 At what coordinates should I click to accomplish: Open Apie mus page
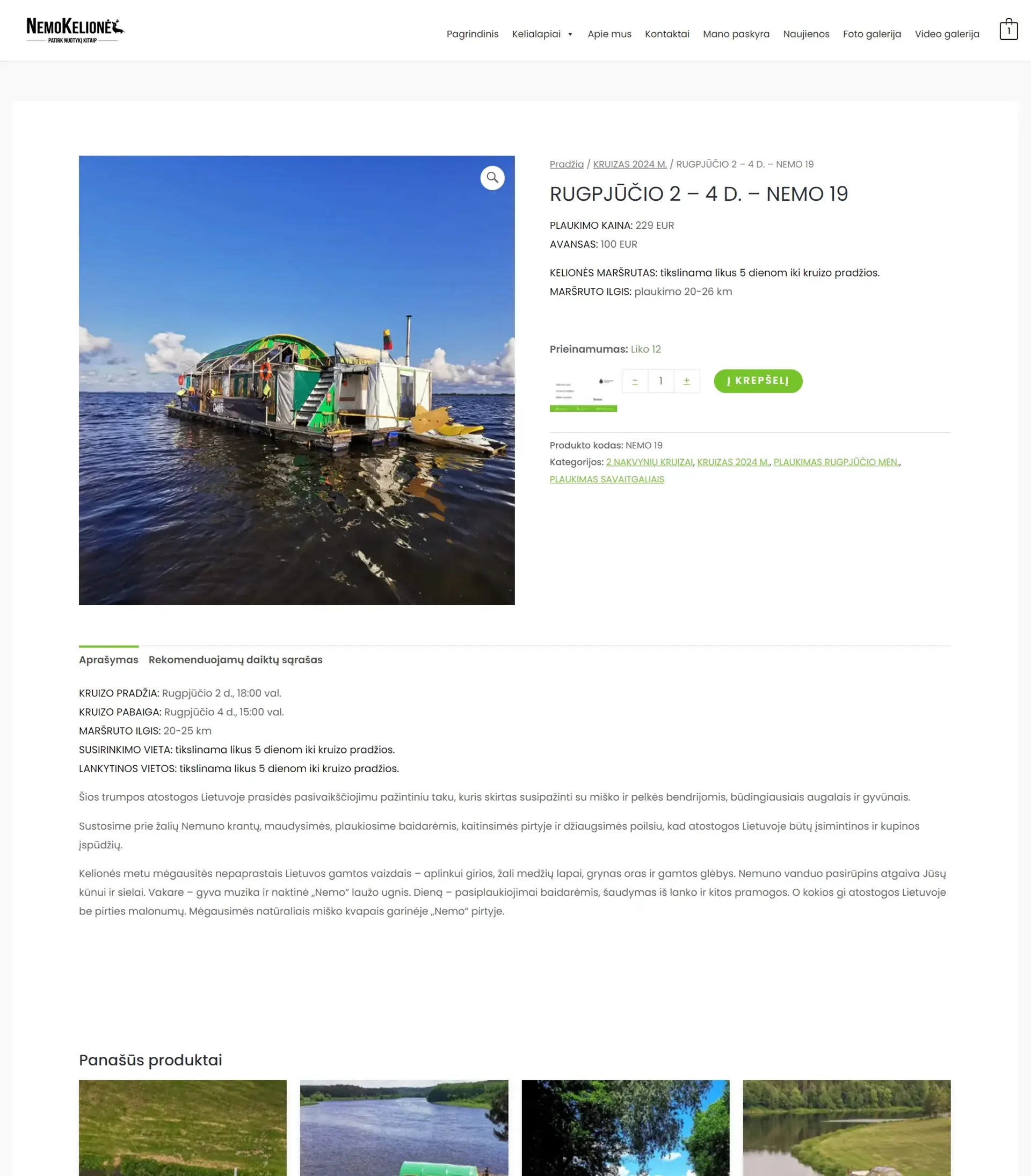609,34
